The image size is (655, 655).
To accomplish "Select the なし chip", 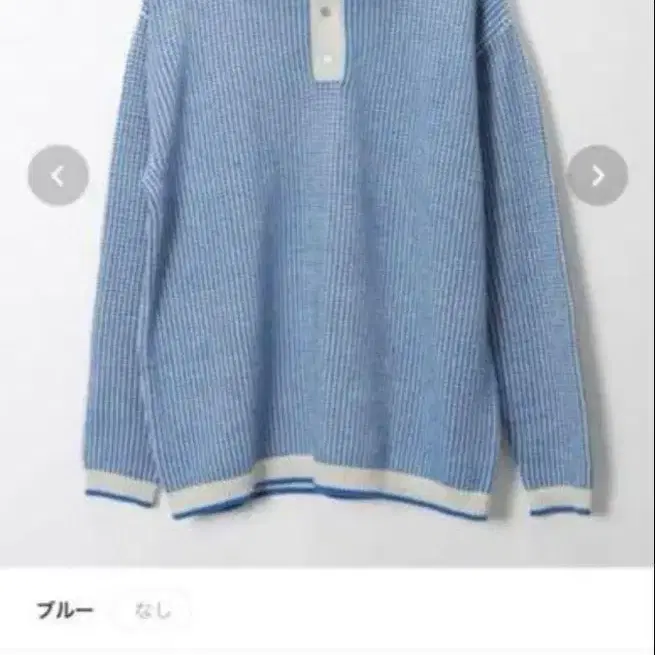I will click(153, 611).
